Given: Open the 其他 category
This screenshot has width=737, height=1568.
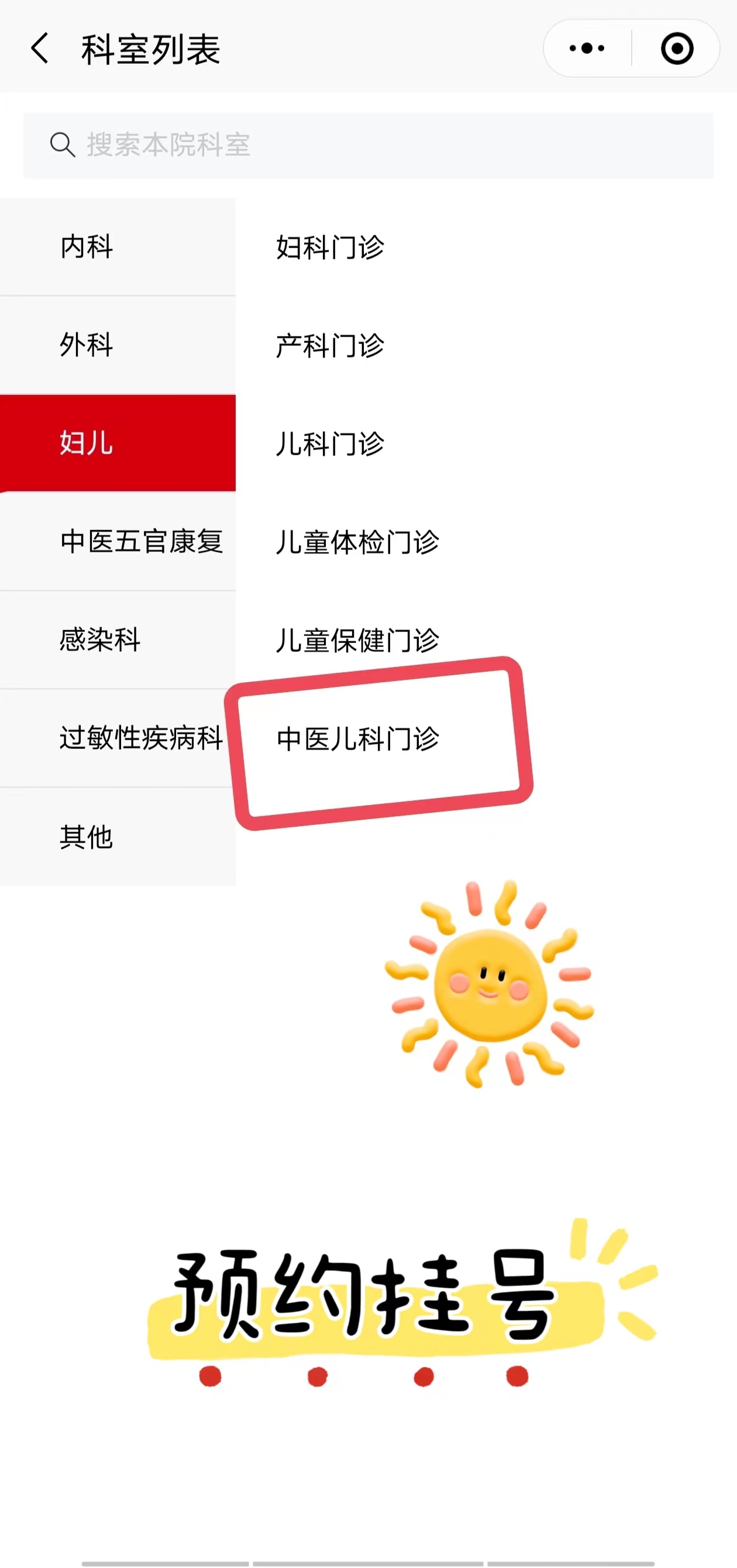Looking at the screenshot, I should pos(118,836).
